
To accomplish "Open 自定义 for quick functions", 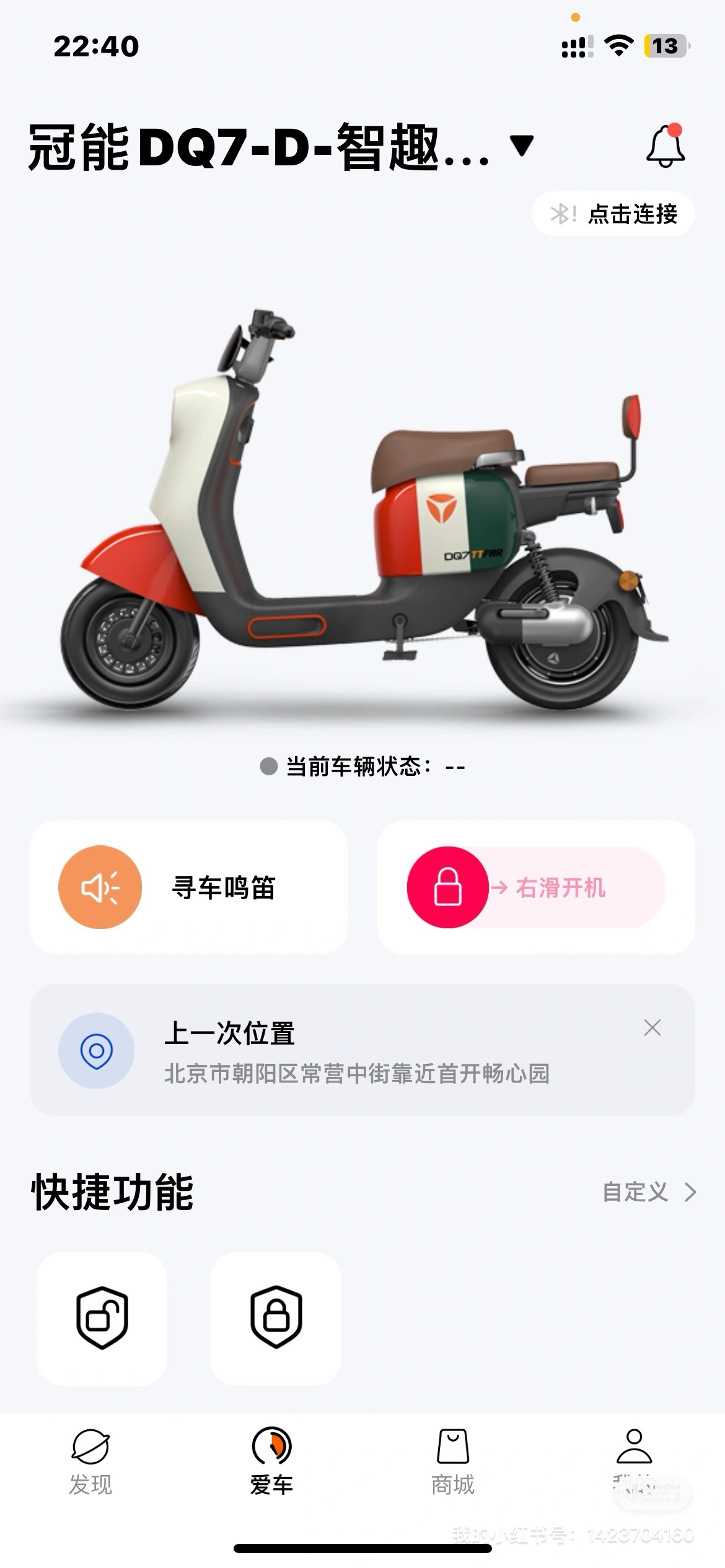I will 649,1192.
